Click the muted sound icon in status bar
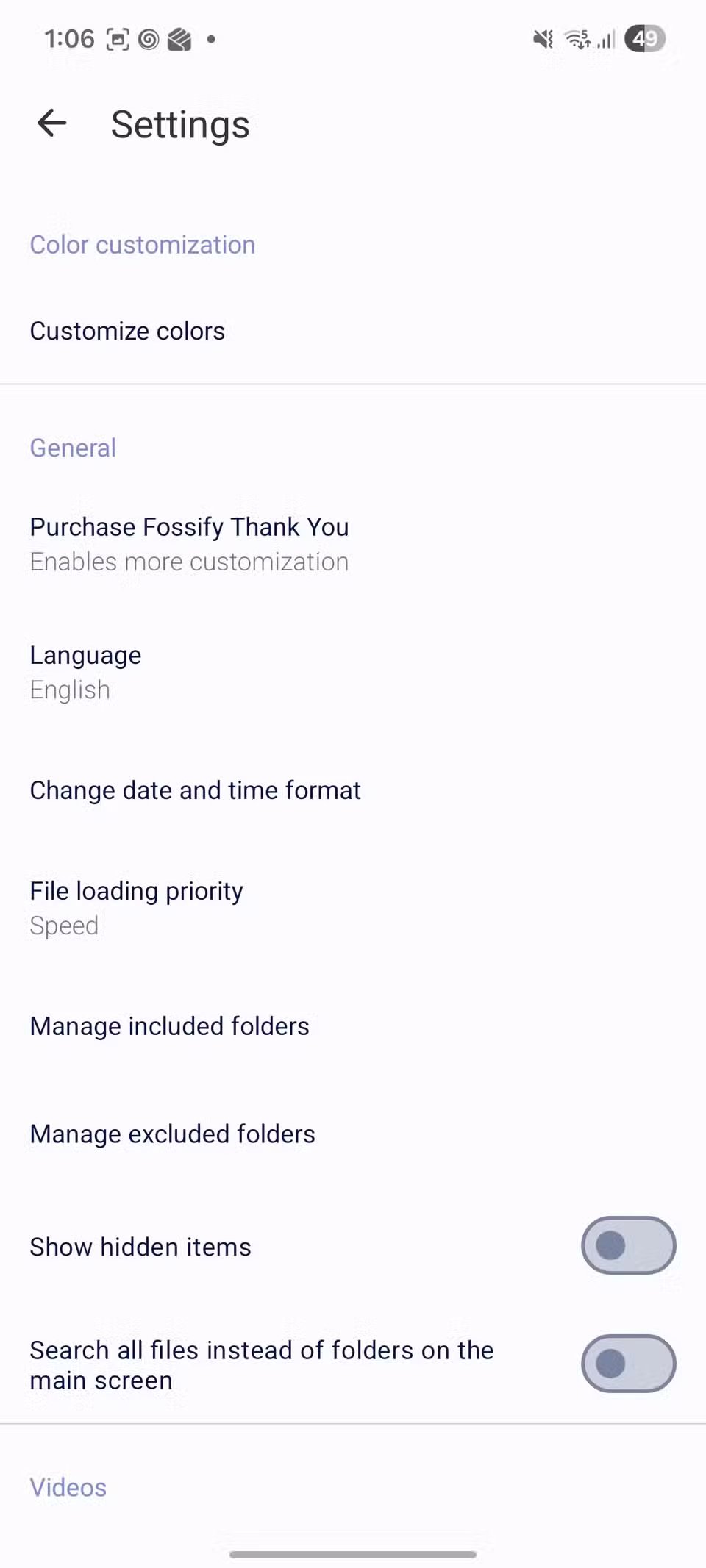This screenshot has width=706, height=1568. 541,38
